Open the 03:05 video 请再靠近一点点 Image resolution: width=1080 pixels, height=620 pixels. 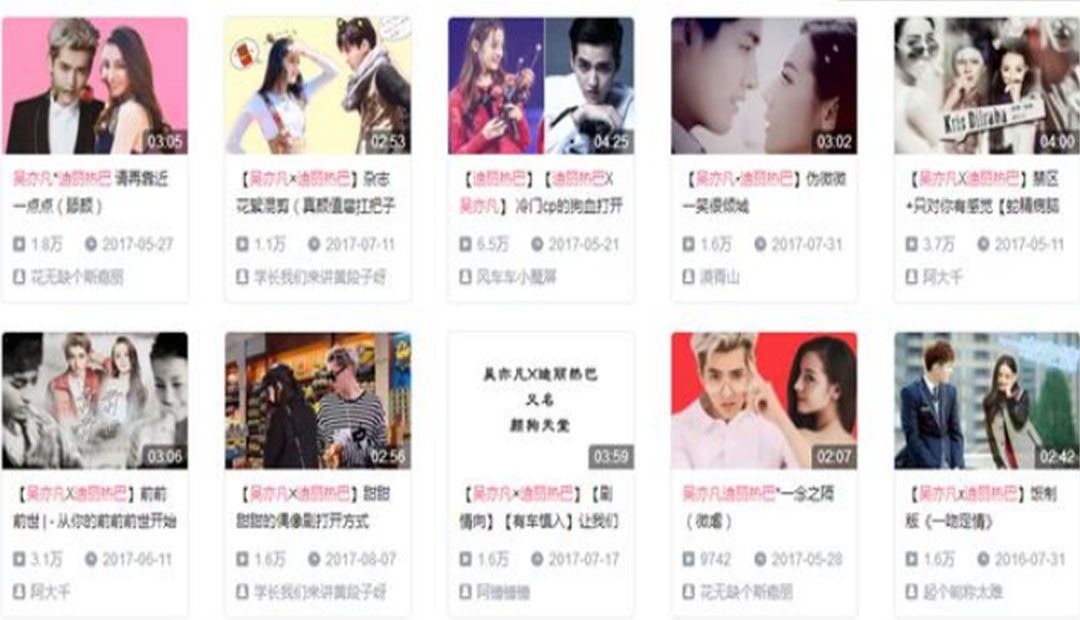[x=94, y=86]
